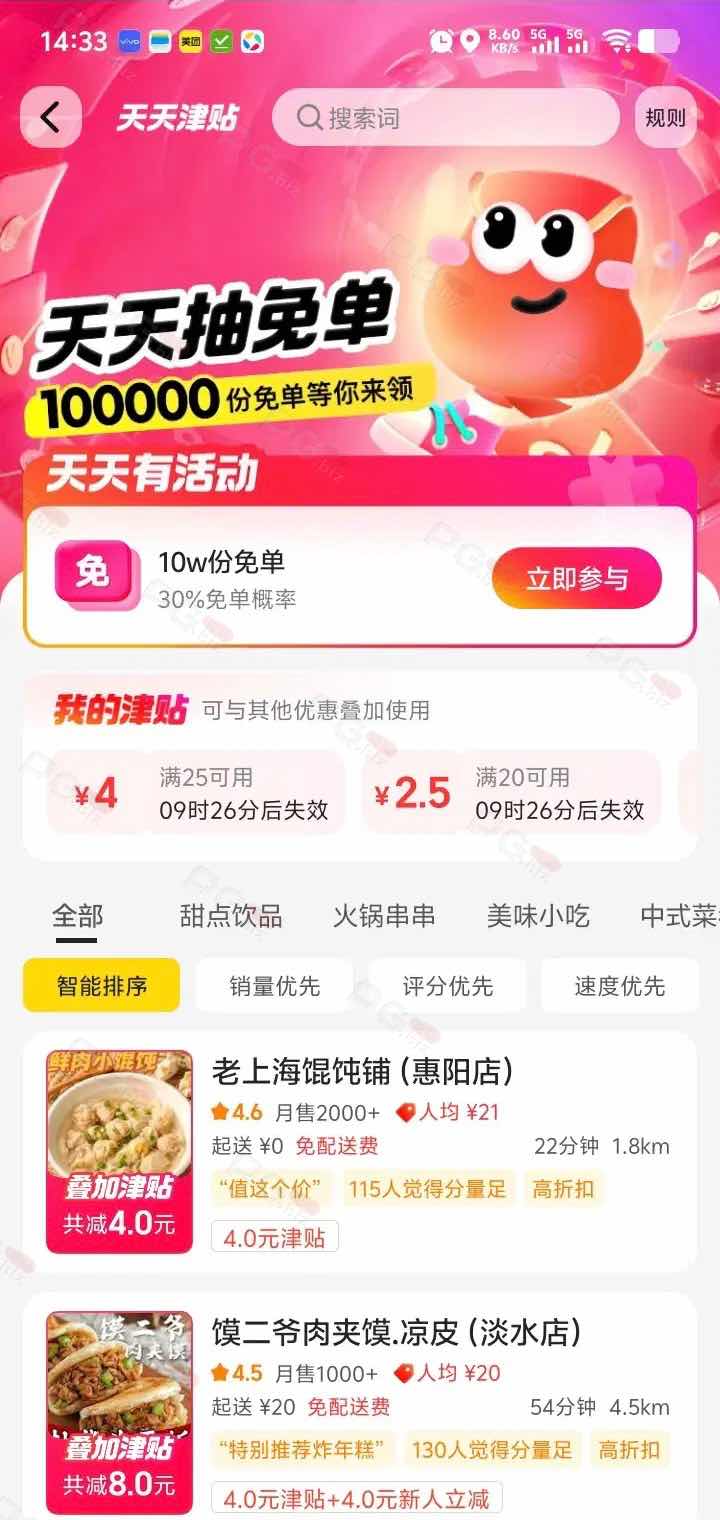Switch to the 火锅串串 tab
Image resolution: width=720 pixels, height=1520 pixels.
[384, 916]
